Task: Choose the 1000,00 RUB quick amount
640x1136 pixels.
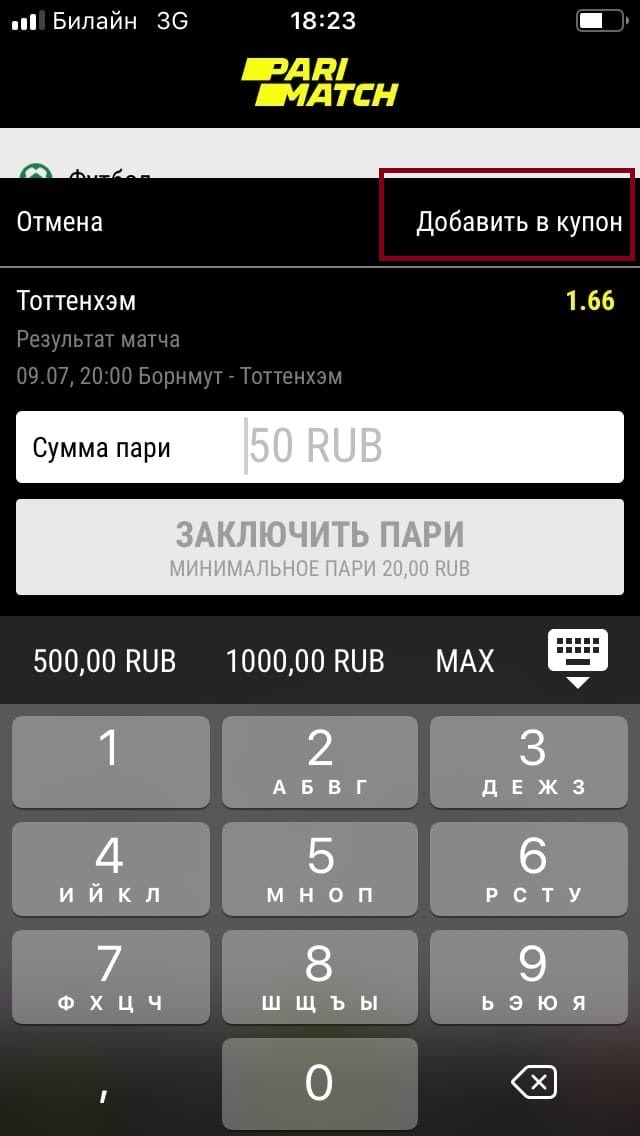Action: [305, 661]
